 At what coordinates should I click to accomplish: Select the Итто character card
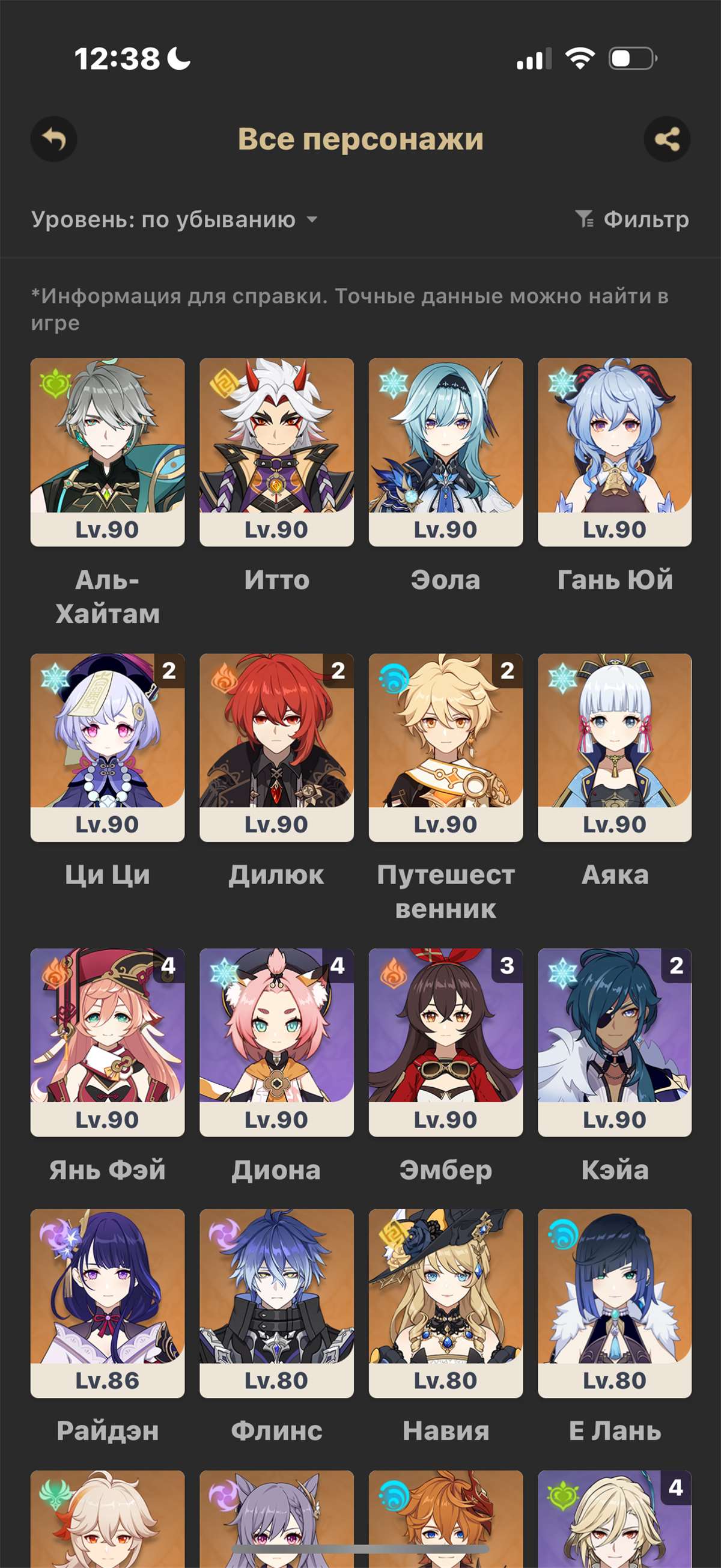pyautogui.click(x=276, y=452)
